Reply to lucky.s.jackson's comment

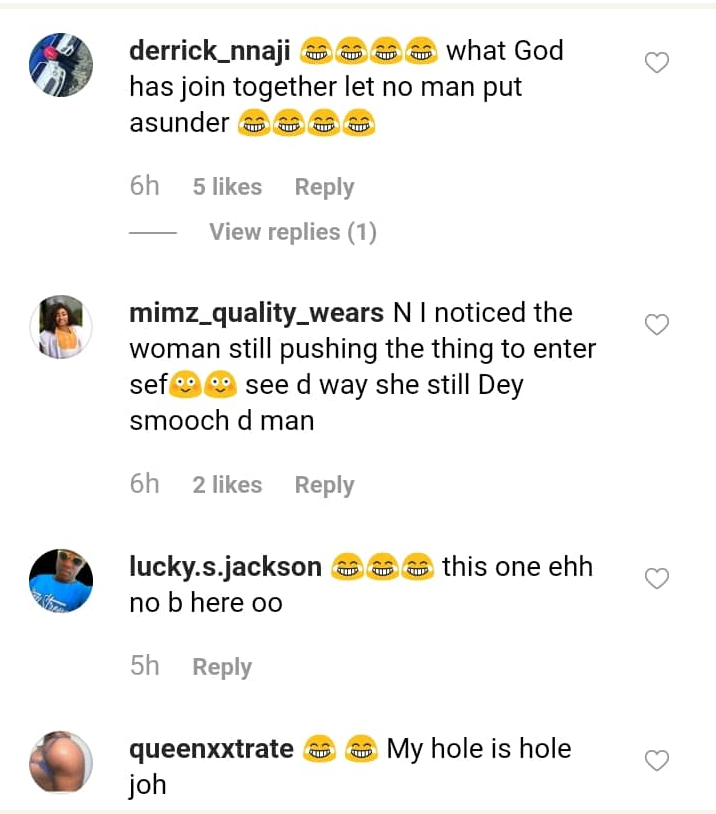222,667
